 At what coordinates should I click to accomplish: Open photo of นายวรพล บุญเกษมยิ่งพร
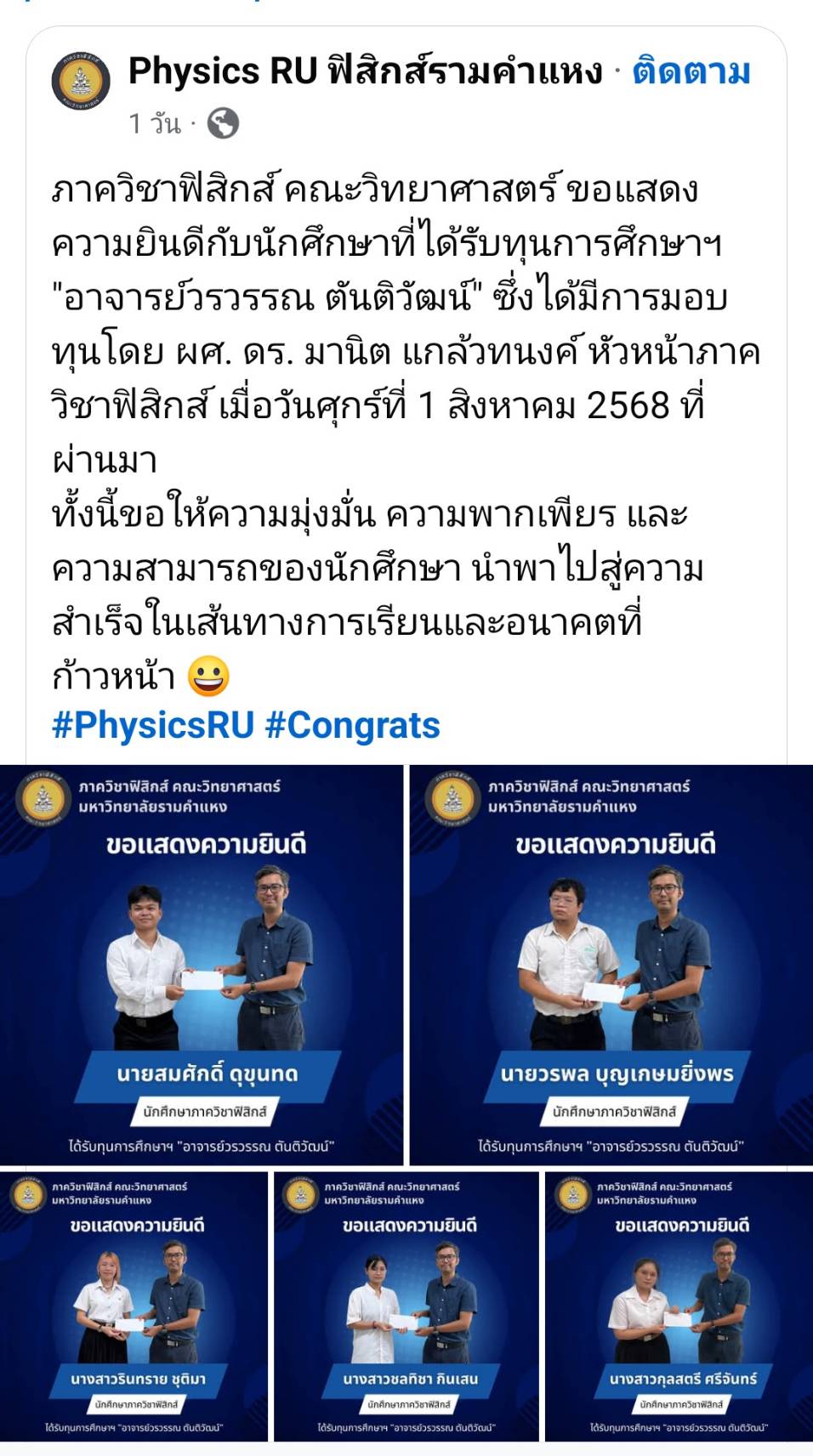point(611,965)
